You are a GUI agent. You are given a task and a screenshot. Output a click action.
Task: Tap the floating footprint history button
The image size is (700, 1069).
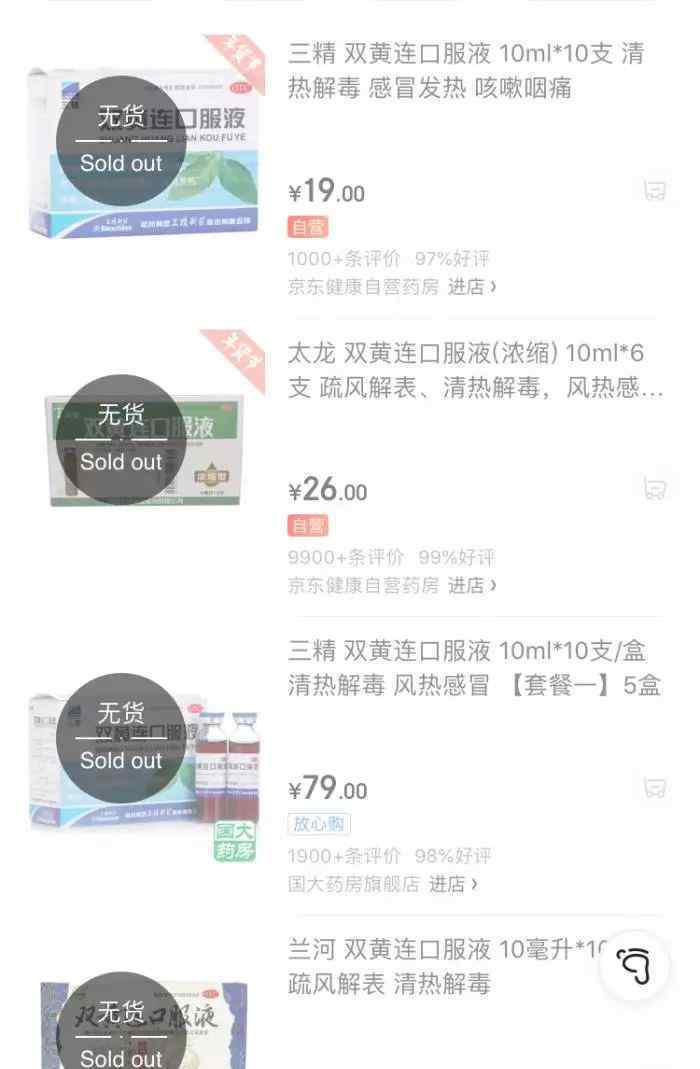[x=635, y=965]
